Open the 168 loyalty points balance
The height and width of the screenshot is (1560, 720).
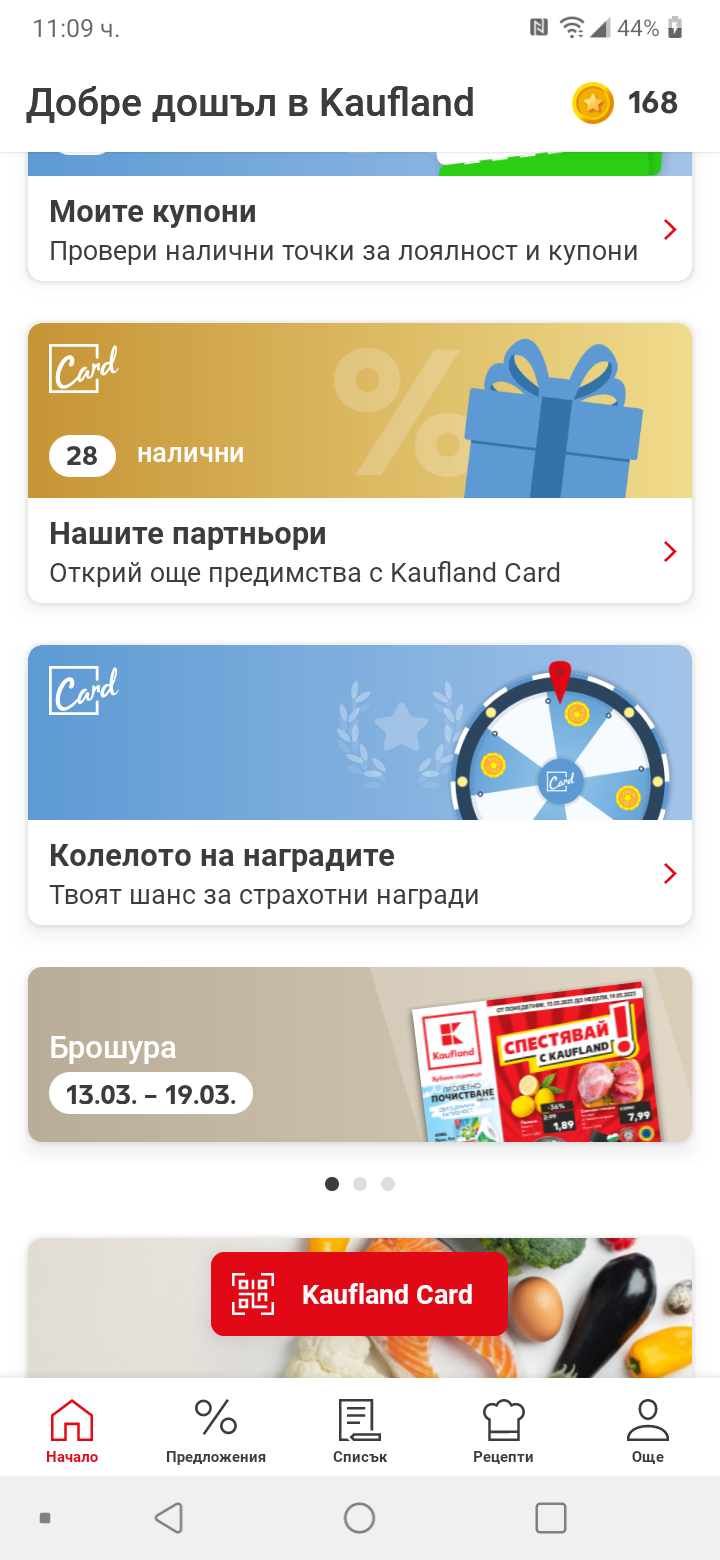click(x=626, y=103)
